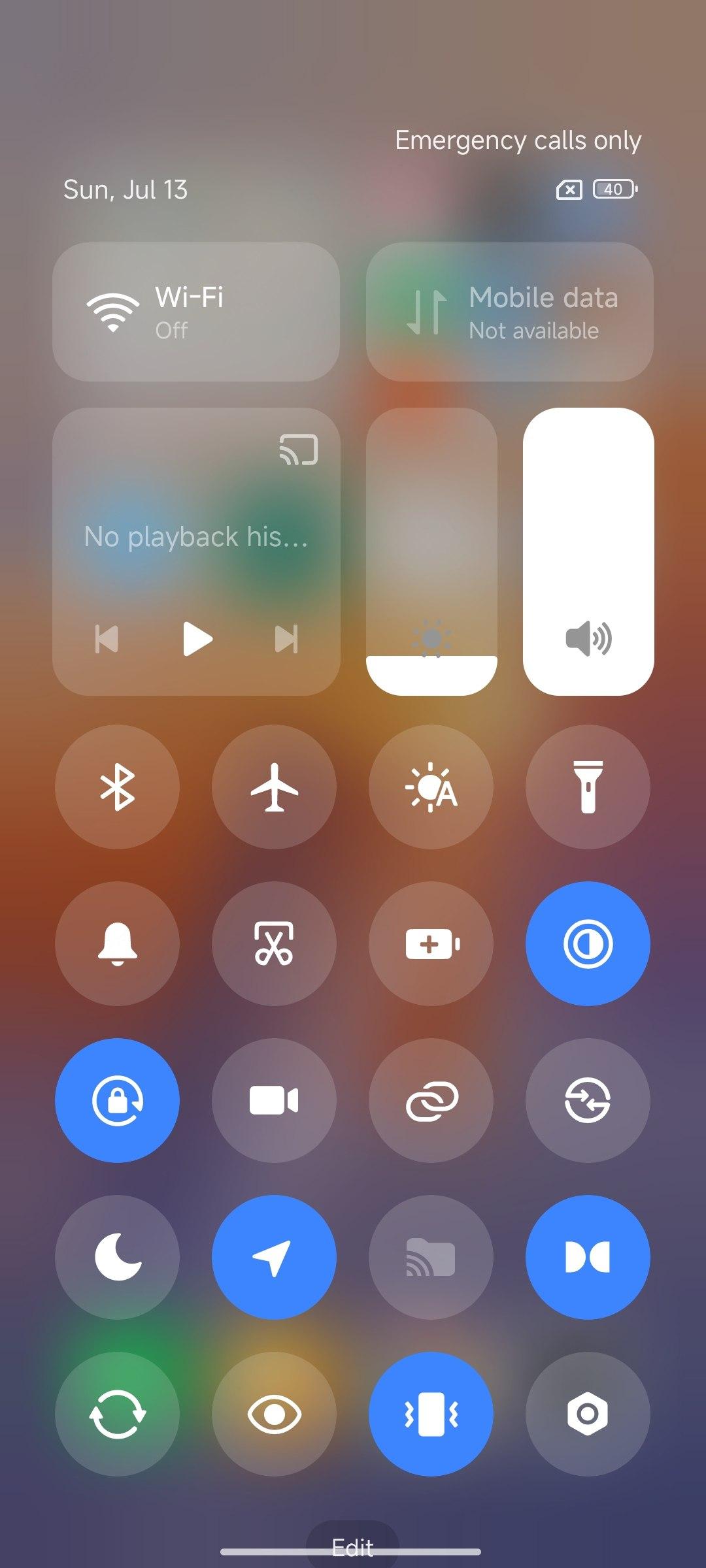
Task: Turn off location
Action: pyautogui.click(x=275, y=1257)
